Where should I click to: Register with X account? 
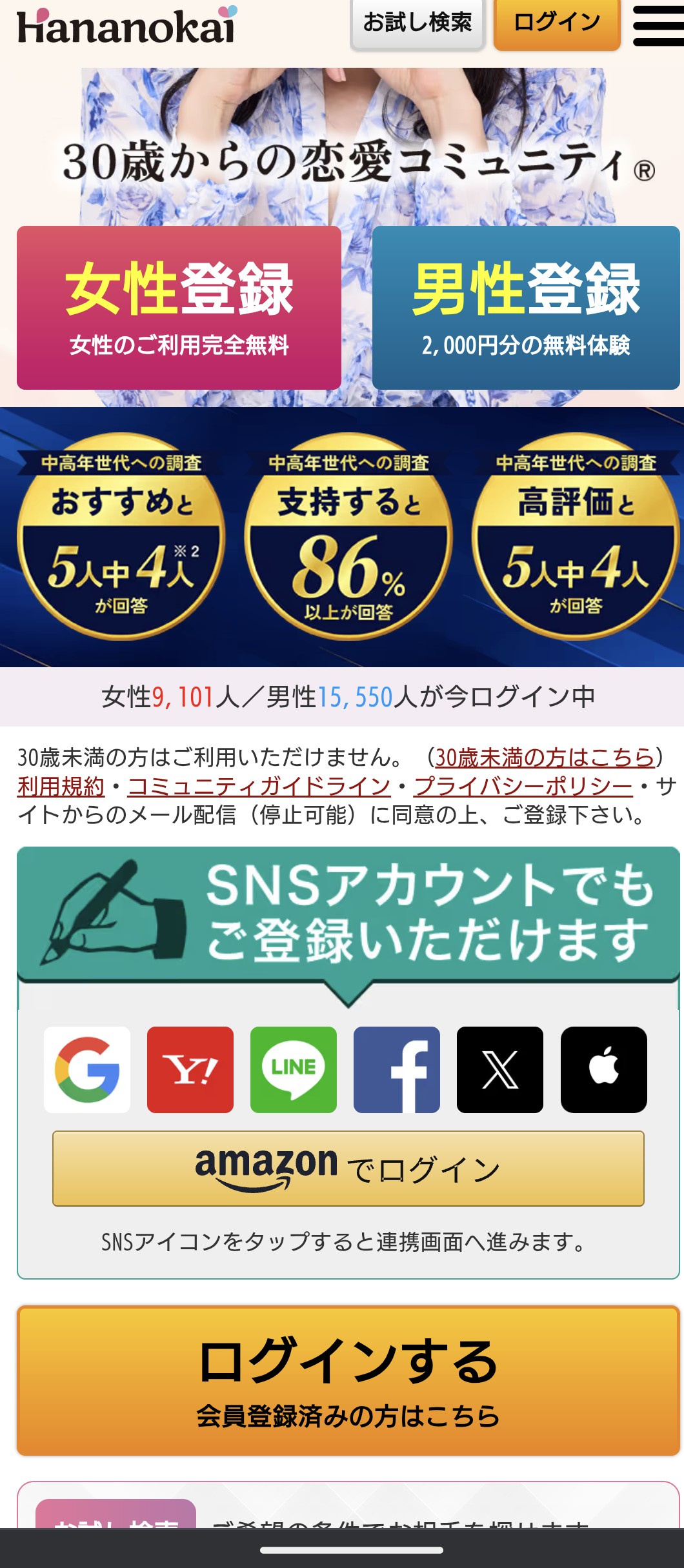pyautogui.click(x=500, y=1070)
